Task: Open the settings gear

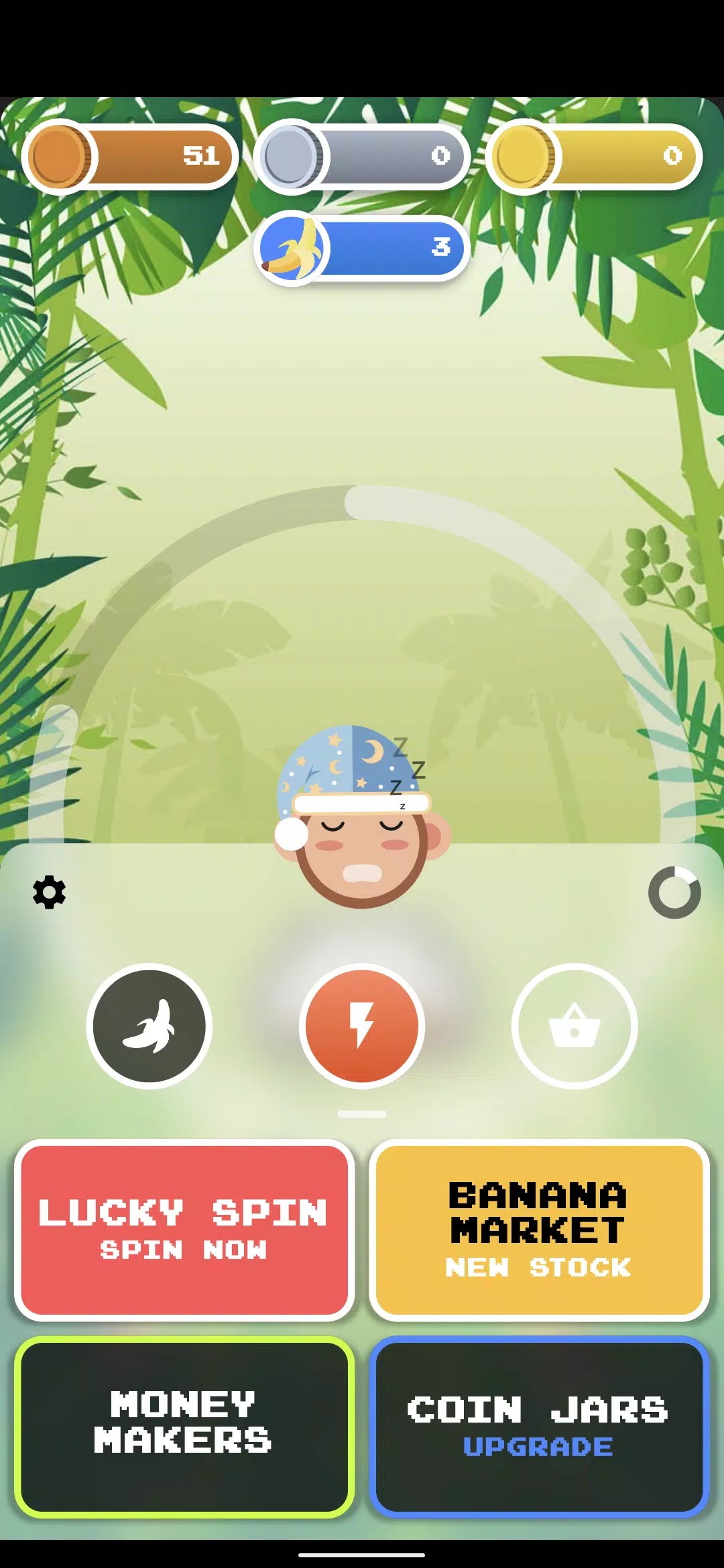Action: point(50,892)
